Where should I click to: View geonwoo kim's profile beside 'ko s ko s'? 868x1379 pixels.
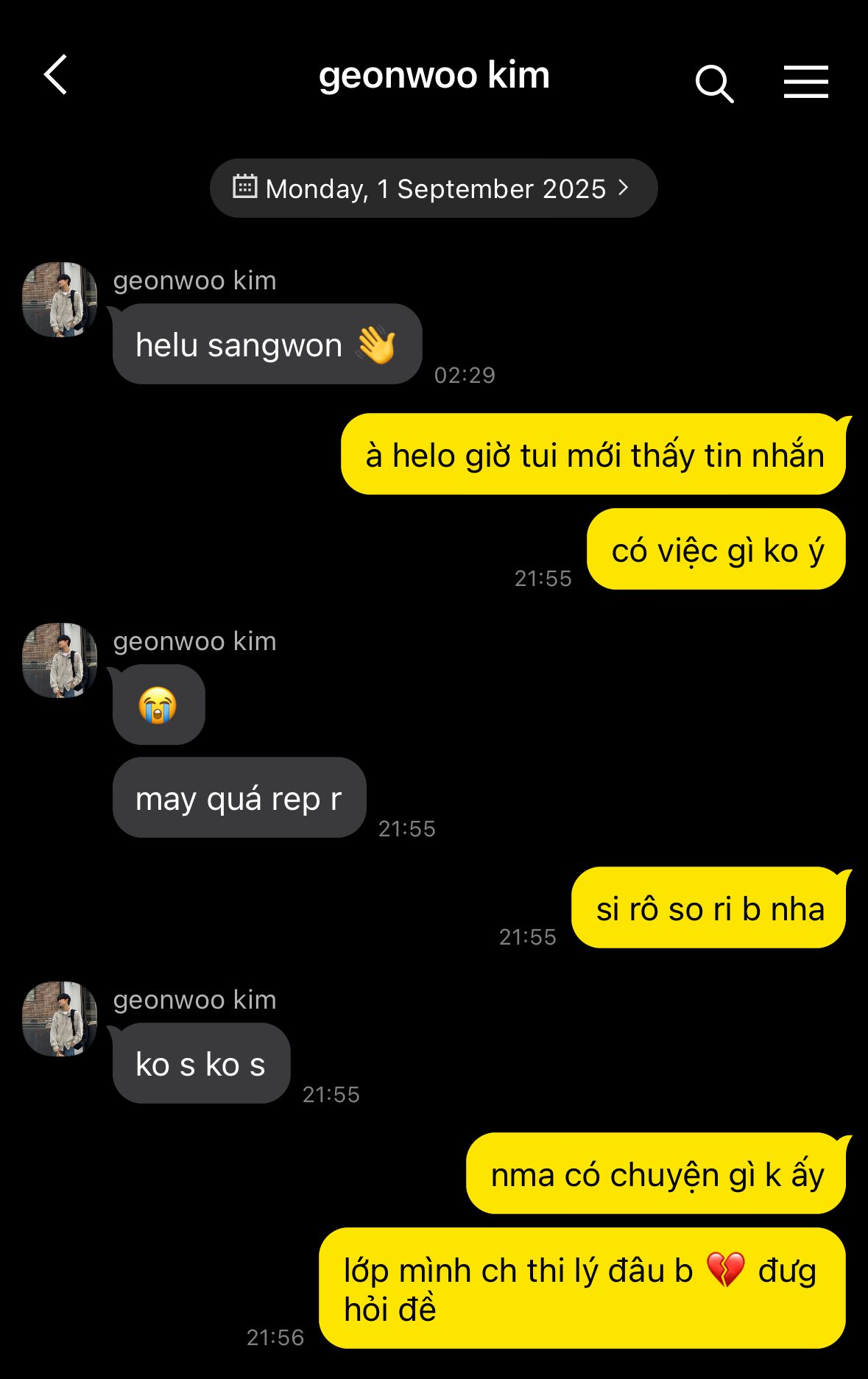point(60,1019)
